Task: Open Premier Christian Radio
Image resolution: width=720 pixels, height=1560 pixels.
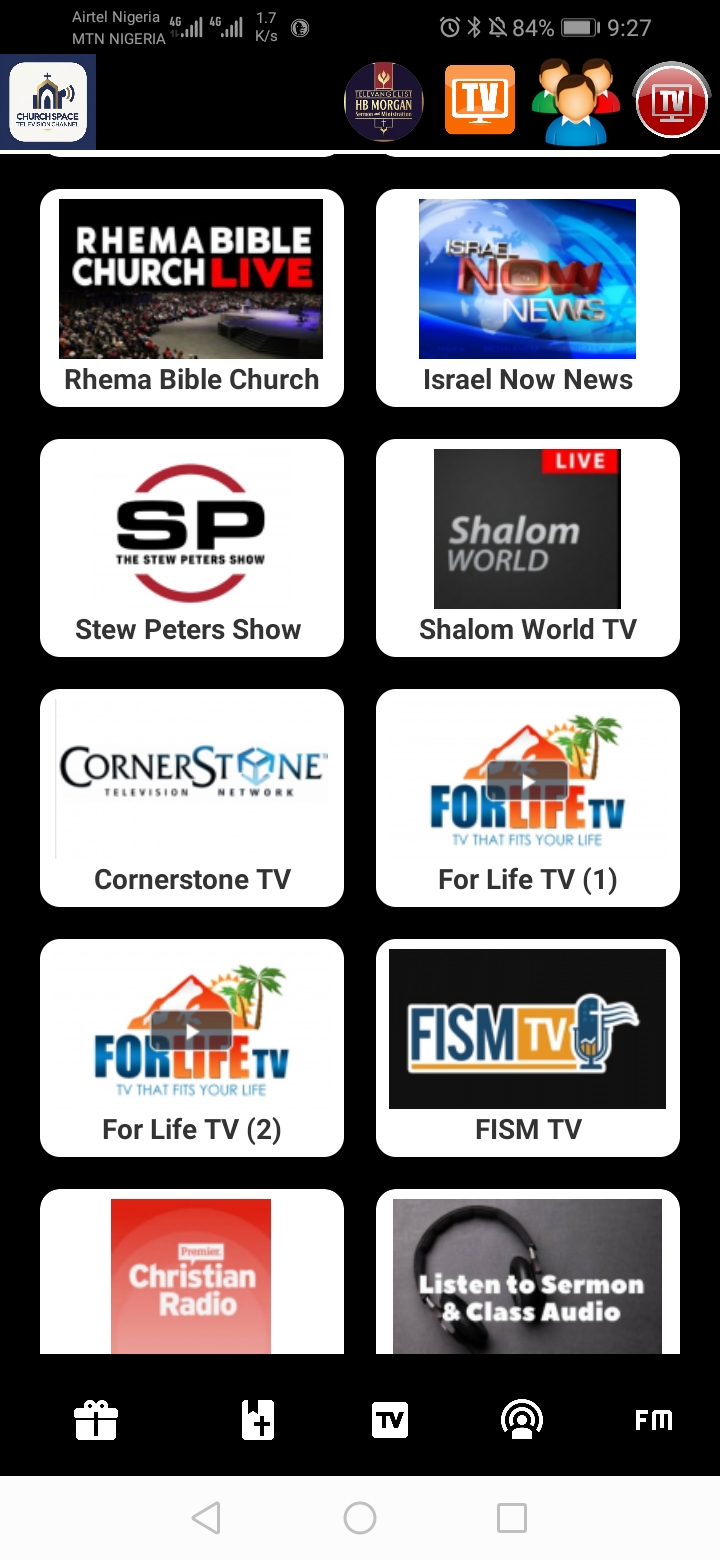Action: pos(192,1275)
